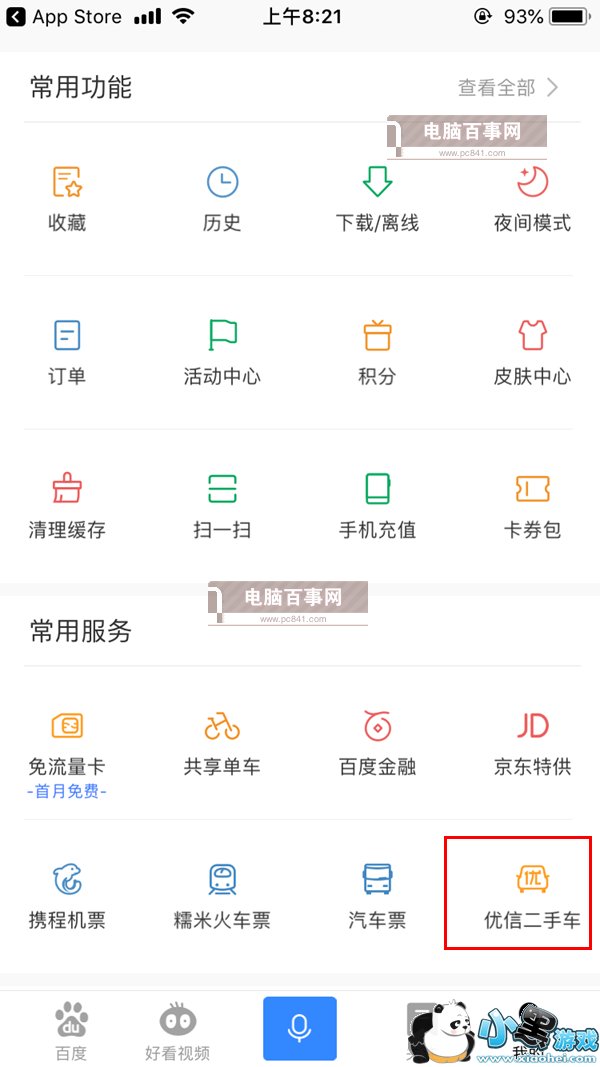Image resolution: width=600 pixels, height=1067 pixels.
Task: Open 共享单车 bike sharing
Action: (222, 745)
